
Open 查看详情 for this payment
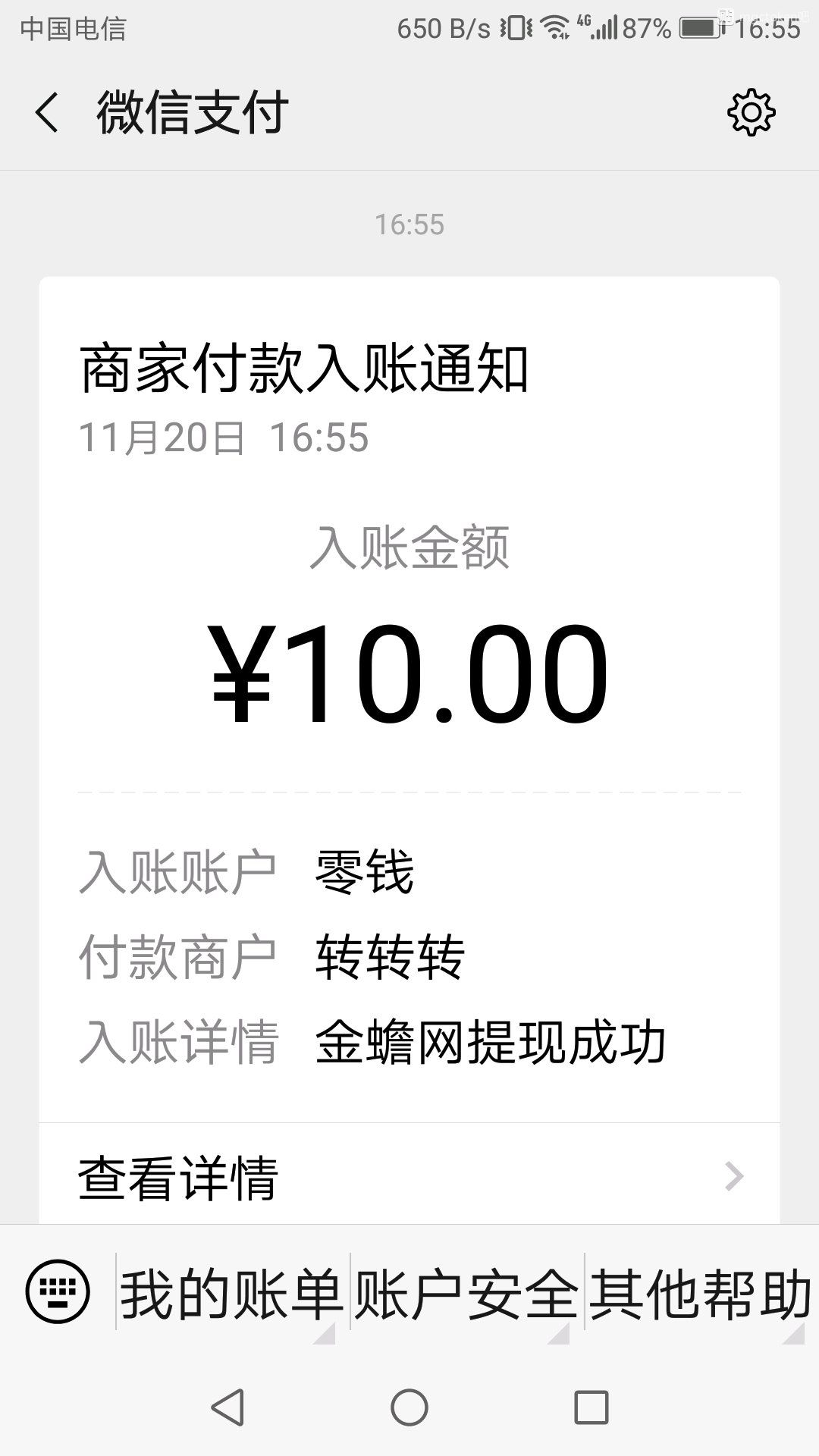tap(409, 1177)
